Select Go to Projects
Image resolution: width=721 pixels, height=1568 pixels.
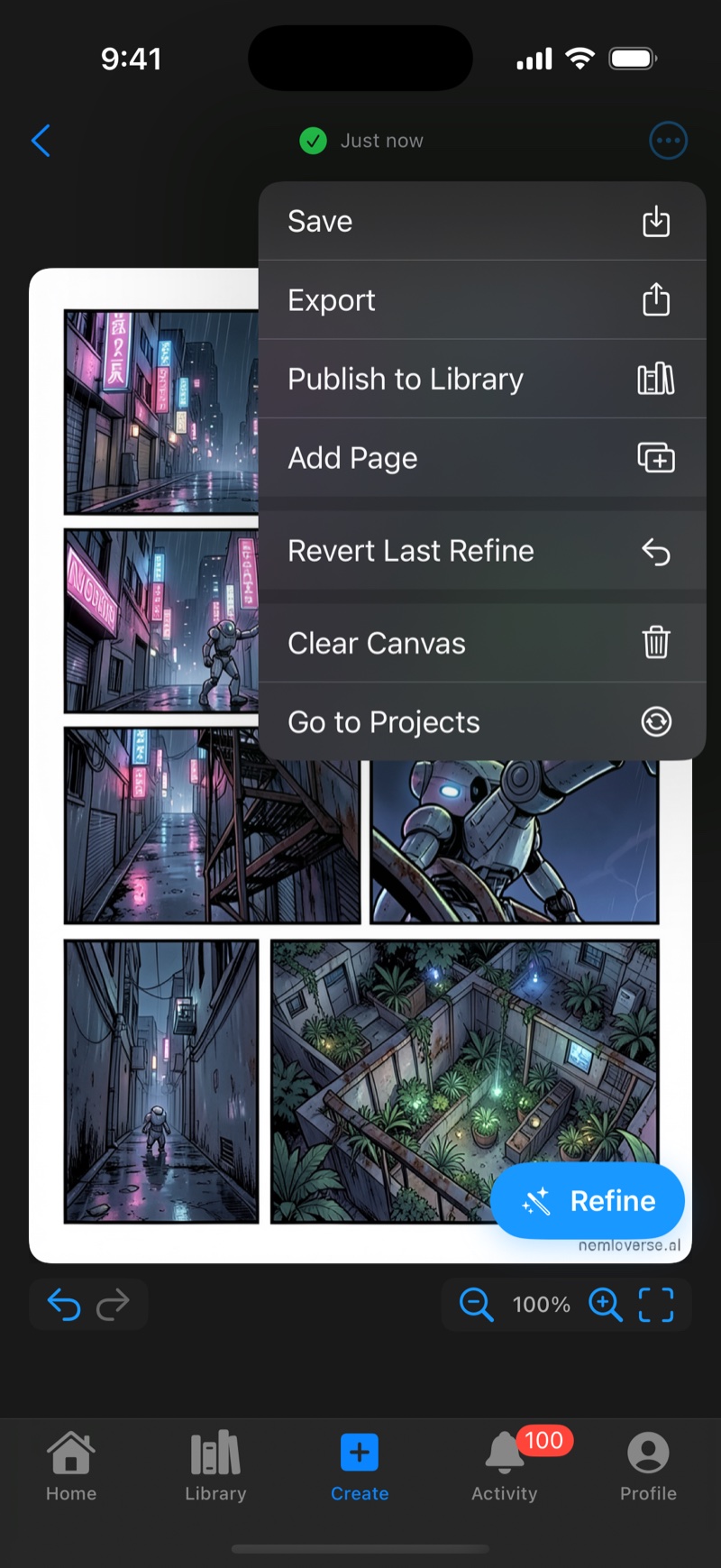[482, 722]
